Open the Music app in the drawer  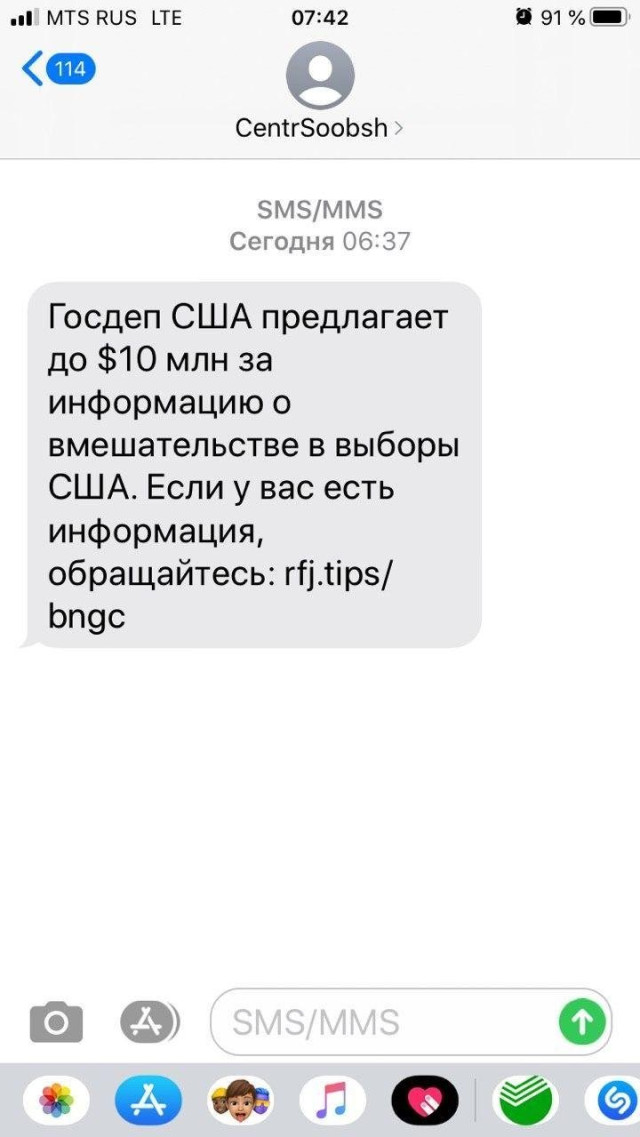332,1101
